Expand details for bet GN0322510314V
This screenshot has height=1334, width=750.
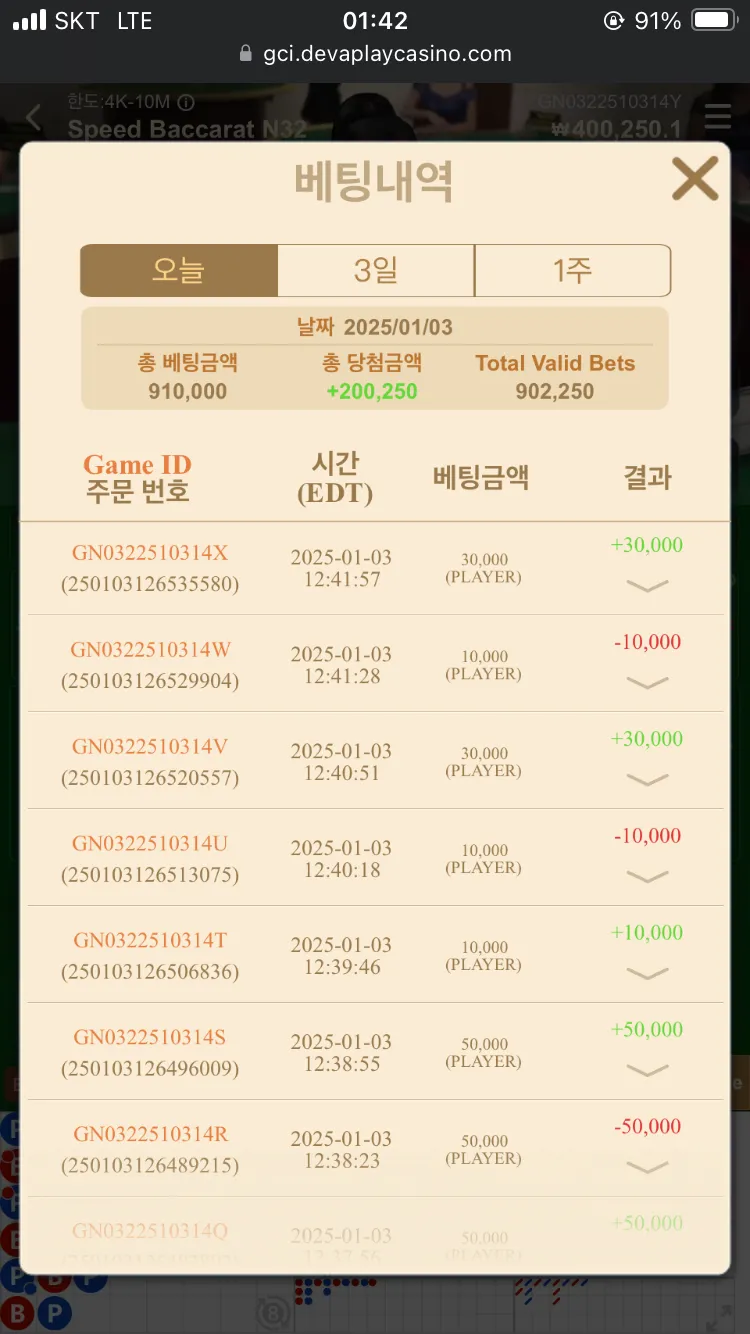(x=647, y=780)
